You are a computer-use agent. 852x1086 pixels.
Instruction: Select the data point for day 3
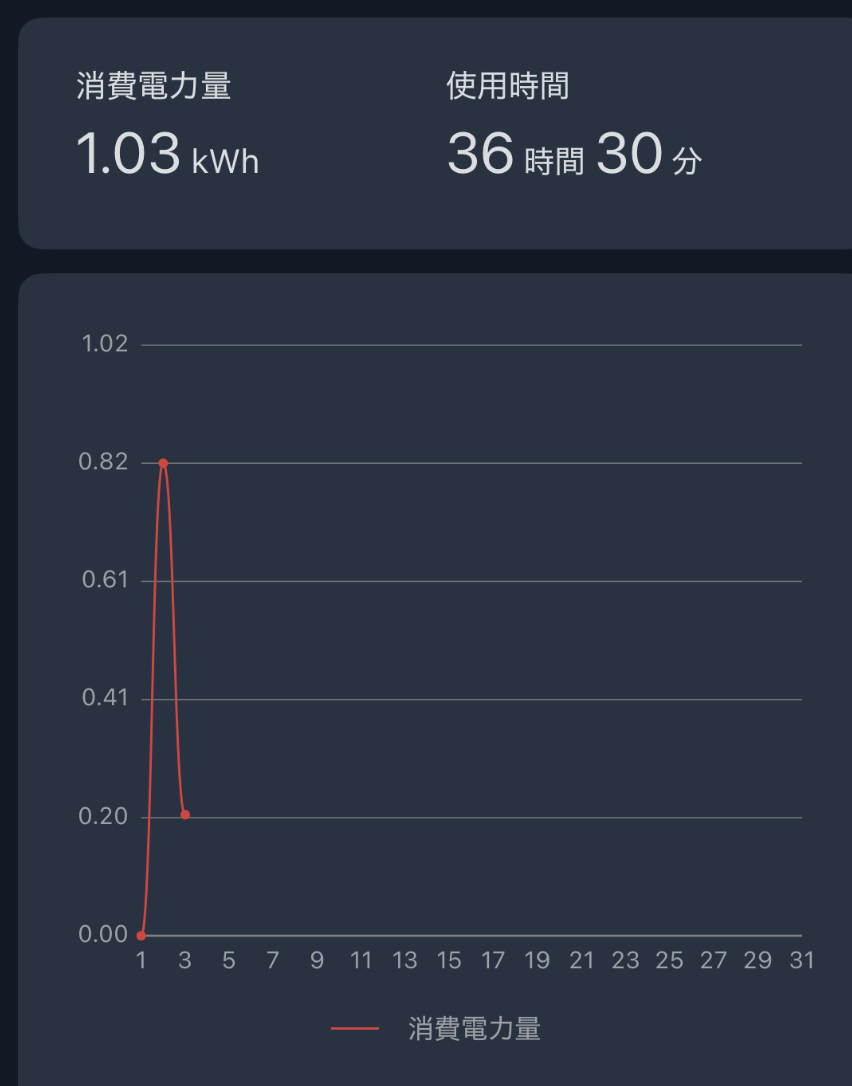tap(185, 815)
